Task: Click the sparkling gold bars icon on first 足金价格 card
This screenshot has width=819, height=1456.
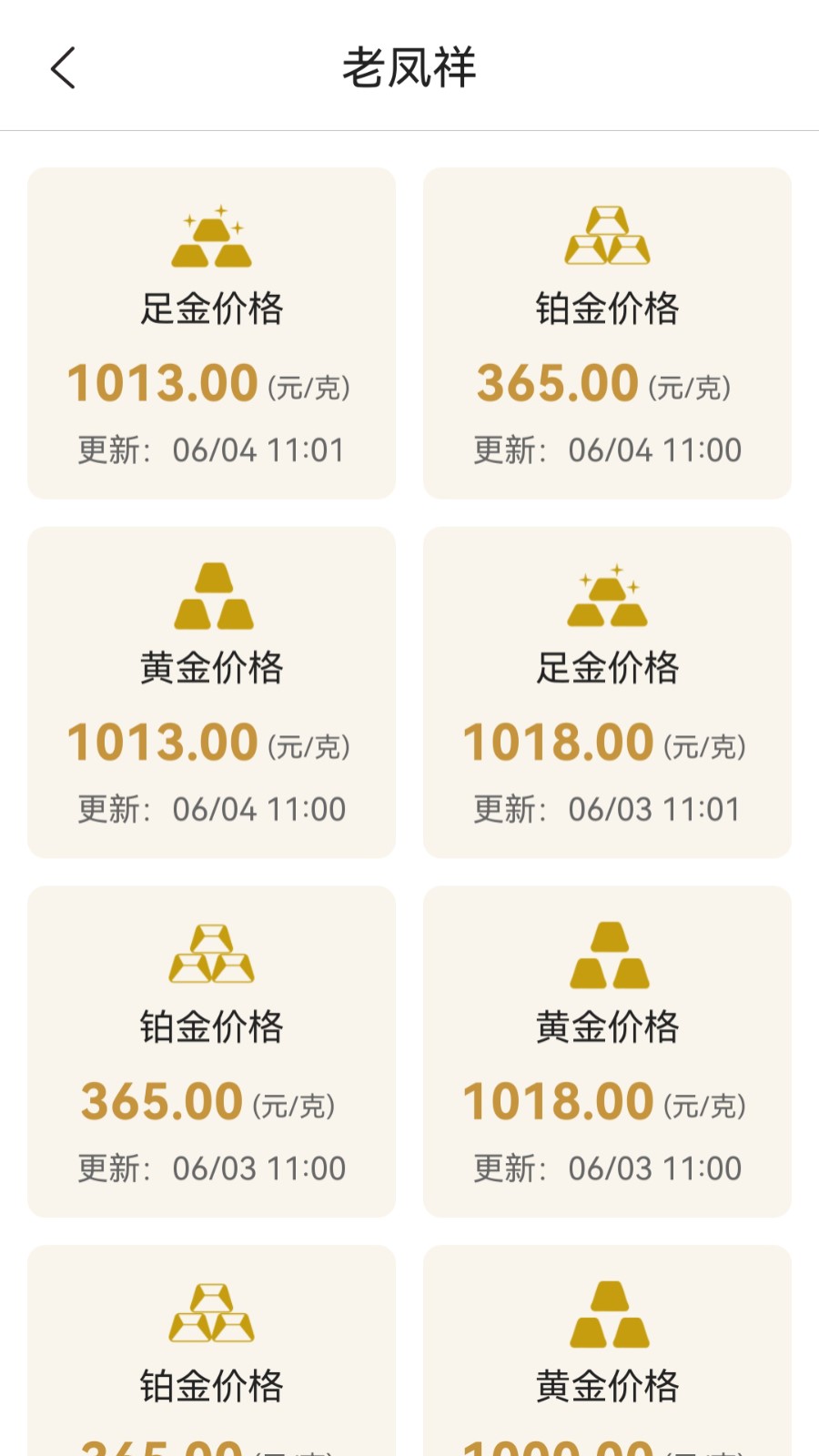Action: click(211, 238)
